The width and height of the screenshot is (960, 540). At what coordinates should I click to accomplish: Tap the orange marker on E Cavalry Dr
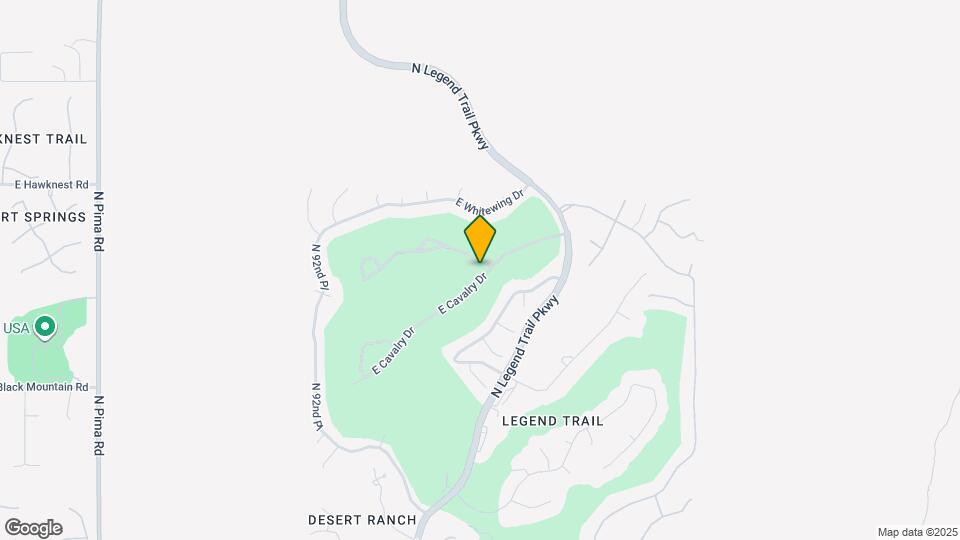pyautogui.click(x=480, y=239)
